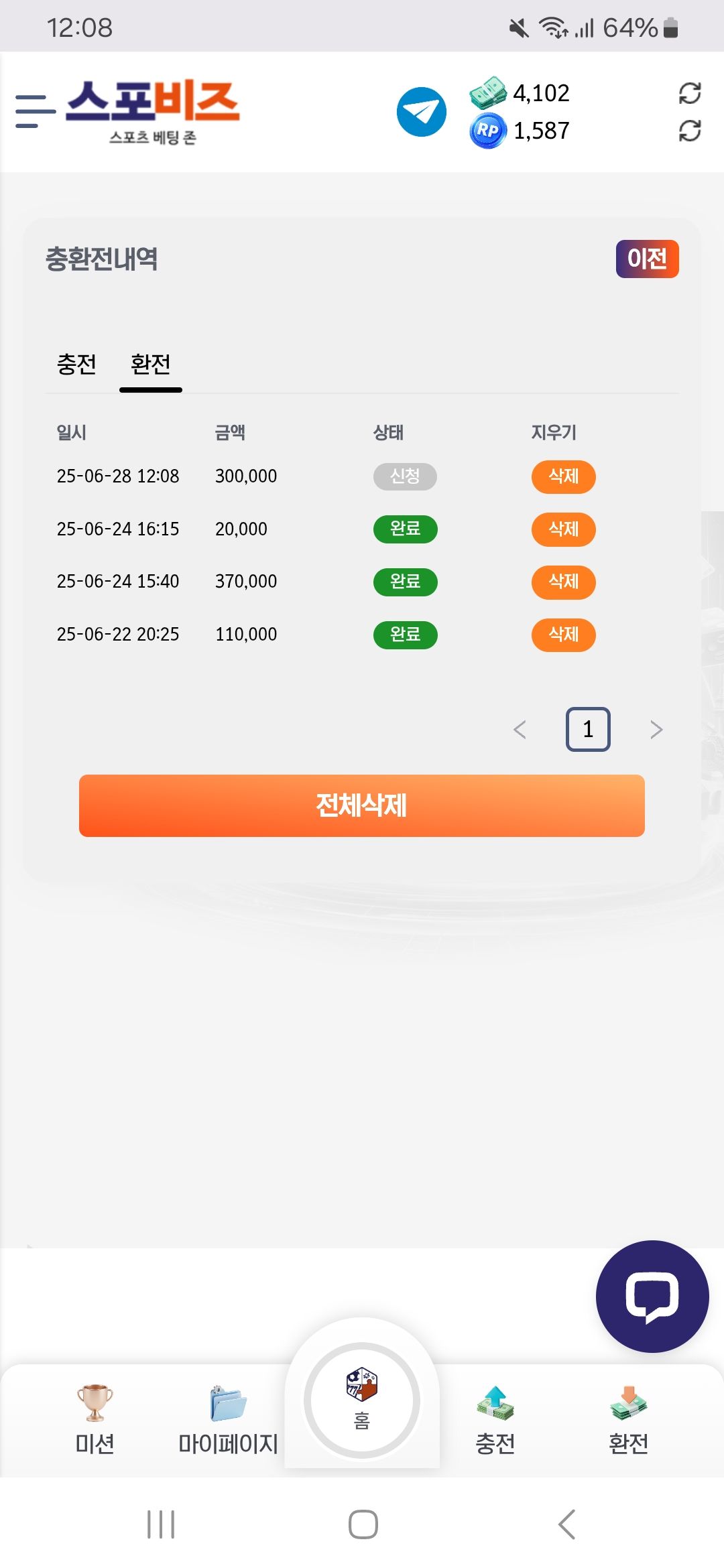Image resolution: width=724 pixels, height=1568 pixels.
Task: Go to the next page arrow
Action: point(656,729)
